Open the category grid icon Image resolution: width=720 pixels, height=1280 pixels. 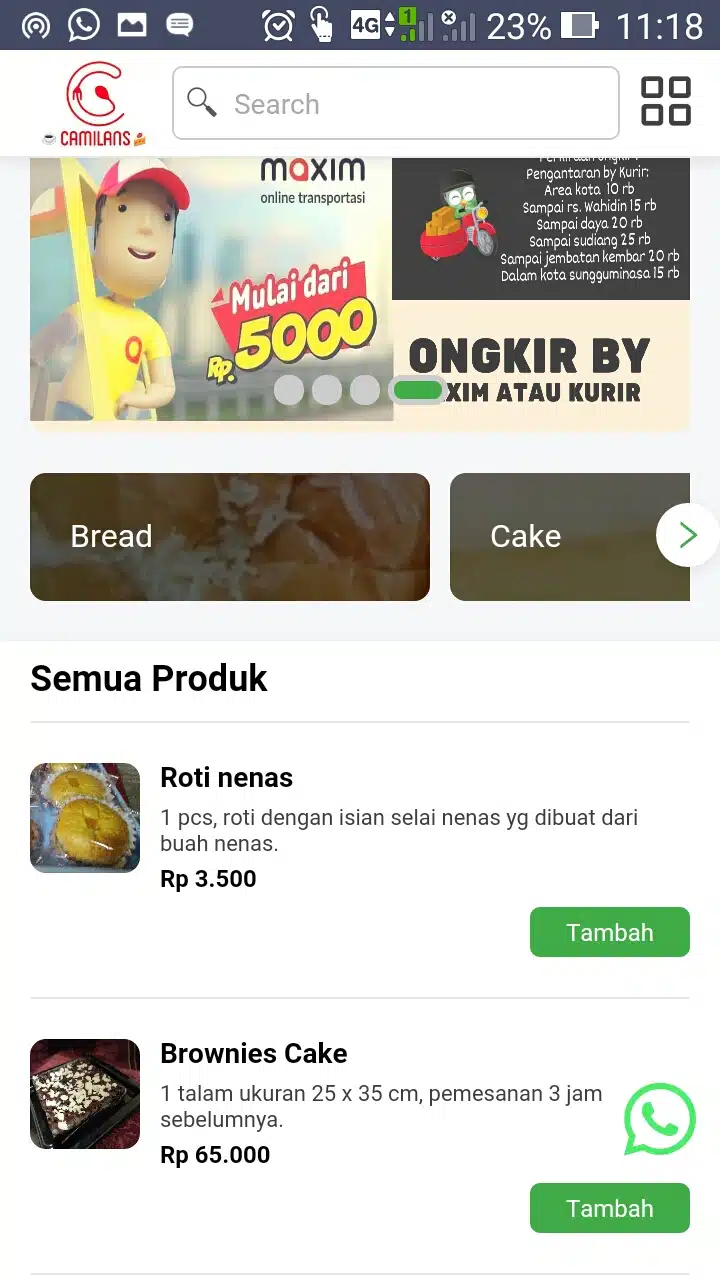coord(665,101)
